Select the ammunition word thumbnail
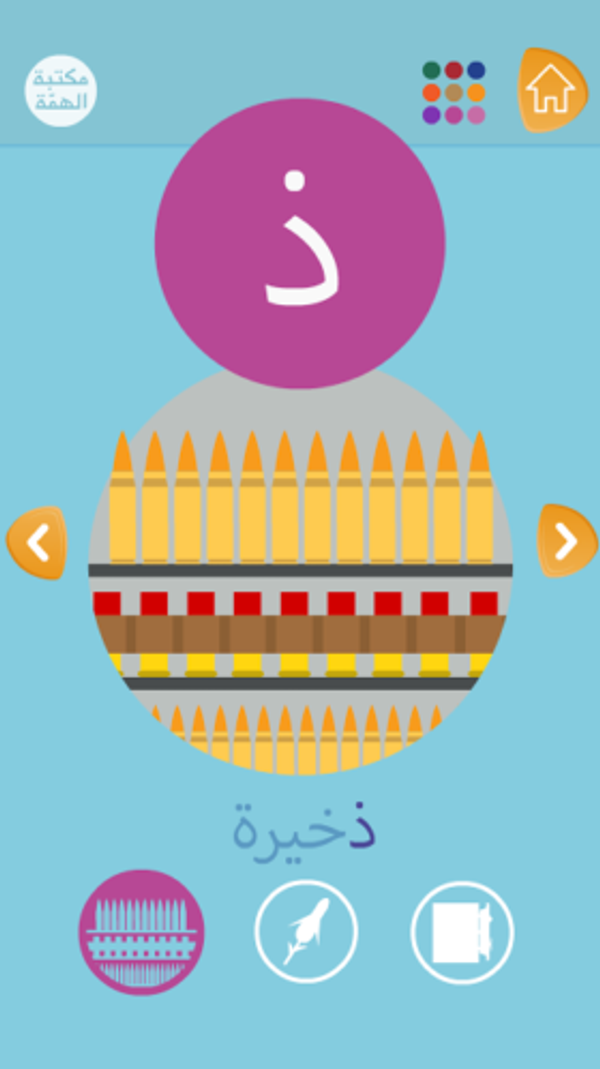600x1069 pixels. [x=141, y=932]
